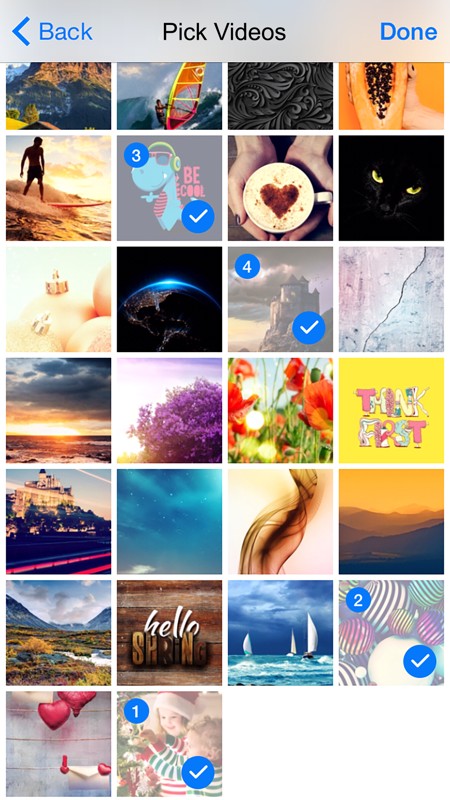
Task: Deselect the castle on cliff thumbnail
Action: (x=280, y=299)
